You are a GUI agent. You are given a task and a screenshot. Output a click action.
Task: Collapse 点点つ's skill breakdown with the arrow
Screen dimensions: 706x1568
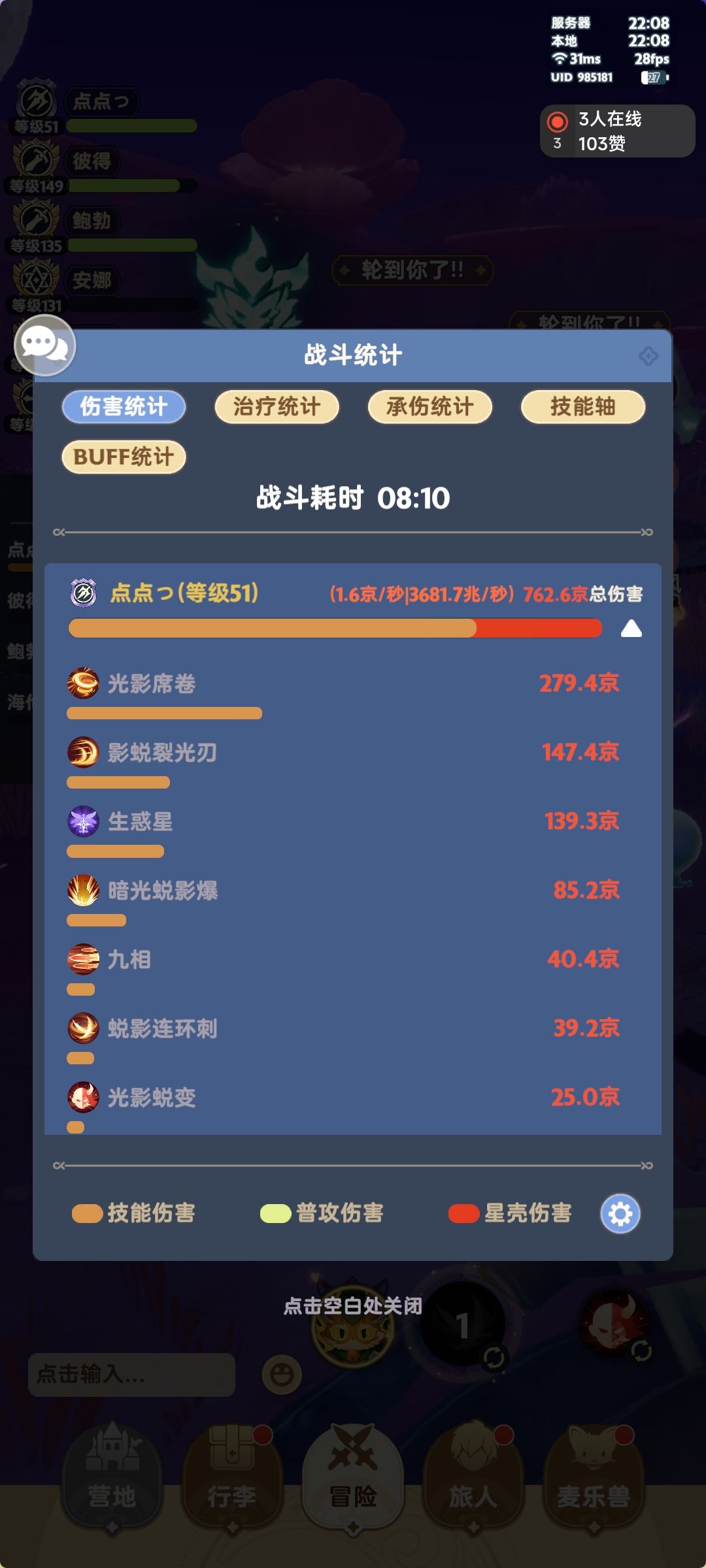(631, 629)
